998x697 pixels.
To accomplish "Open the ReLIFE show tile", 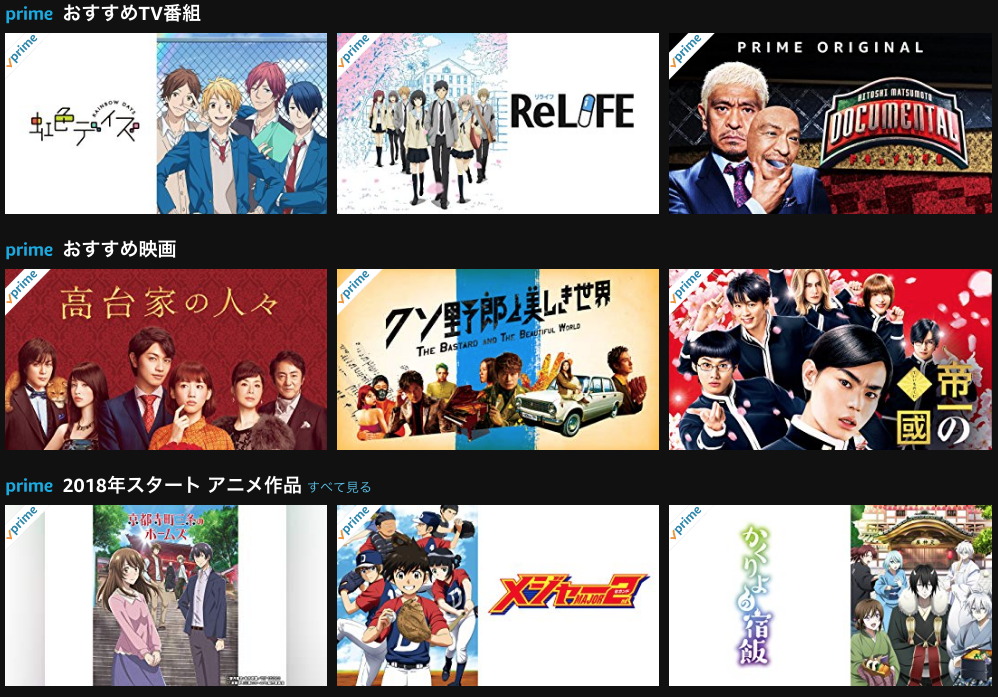I will coord(497,123).
